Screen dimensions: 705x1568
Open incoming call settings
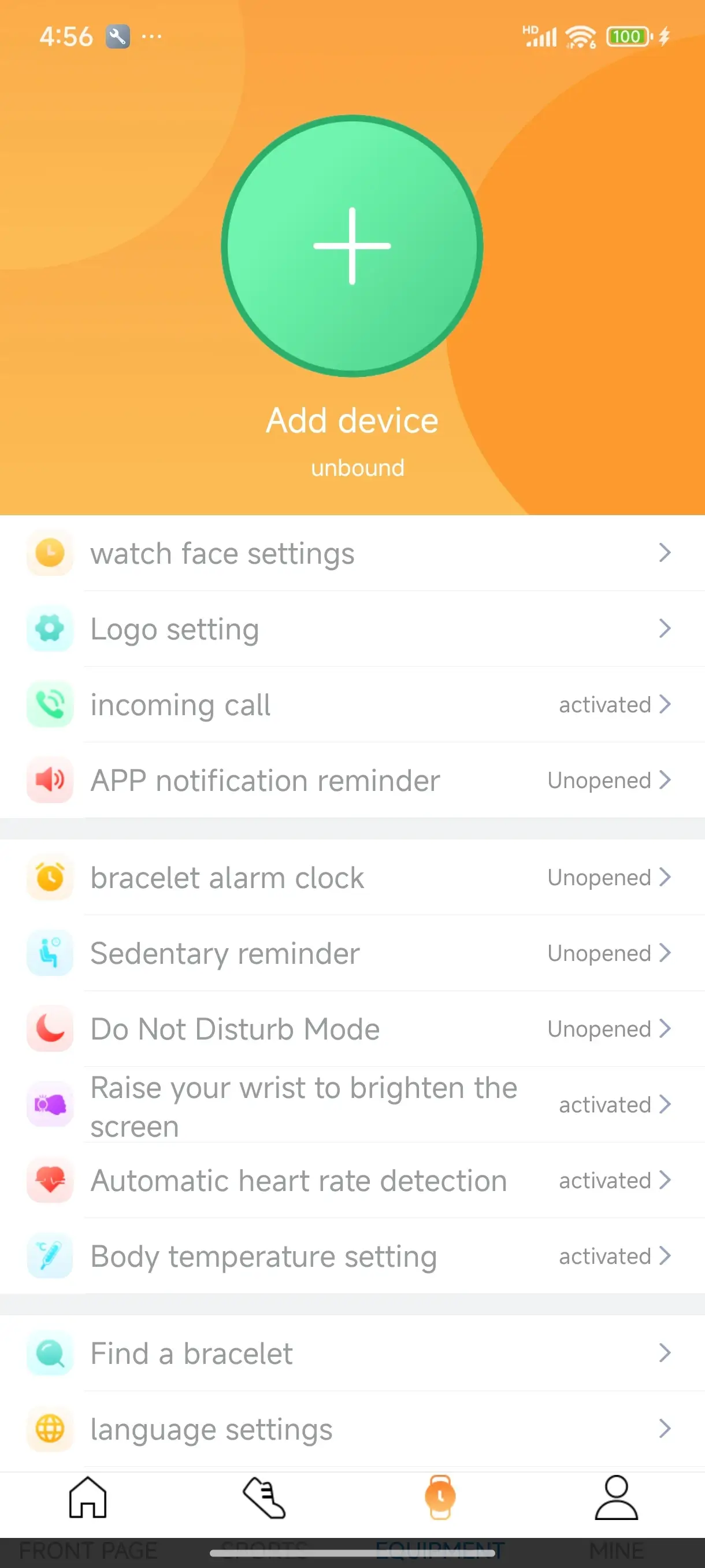click(x=351, y=704)
